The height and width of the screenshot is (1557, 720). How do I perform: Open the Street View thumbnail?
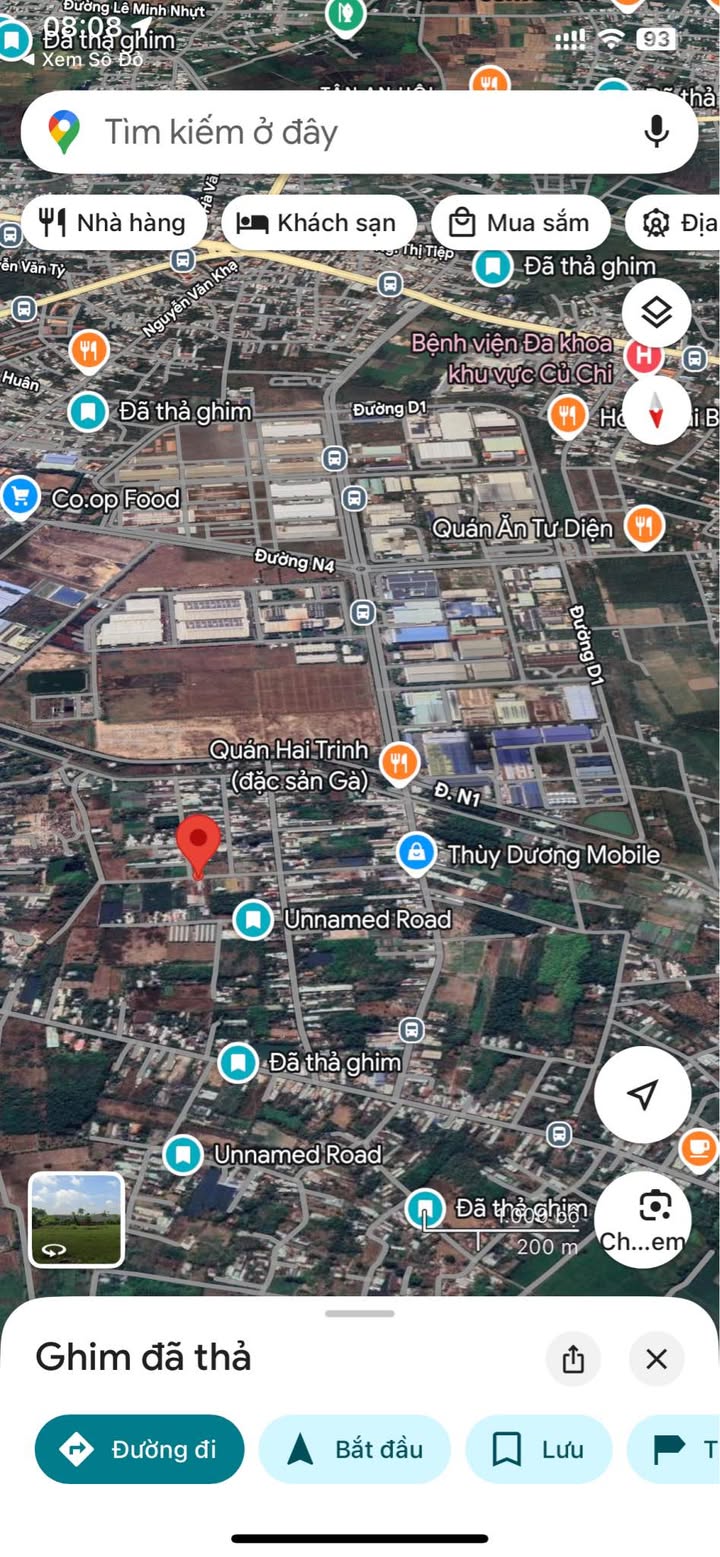pos(77,1219)
